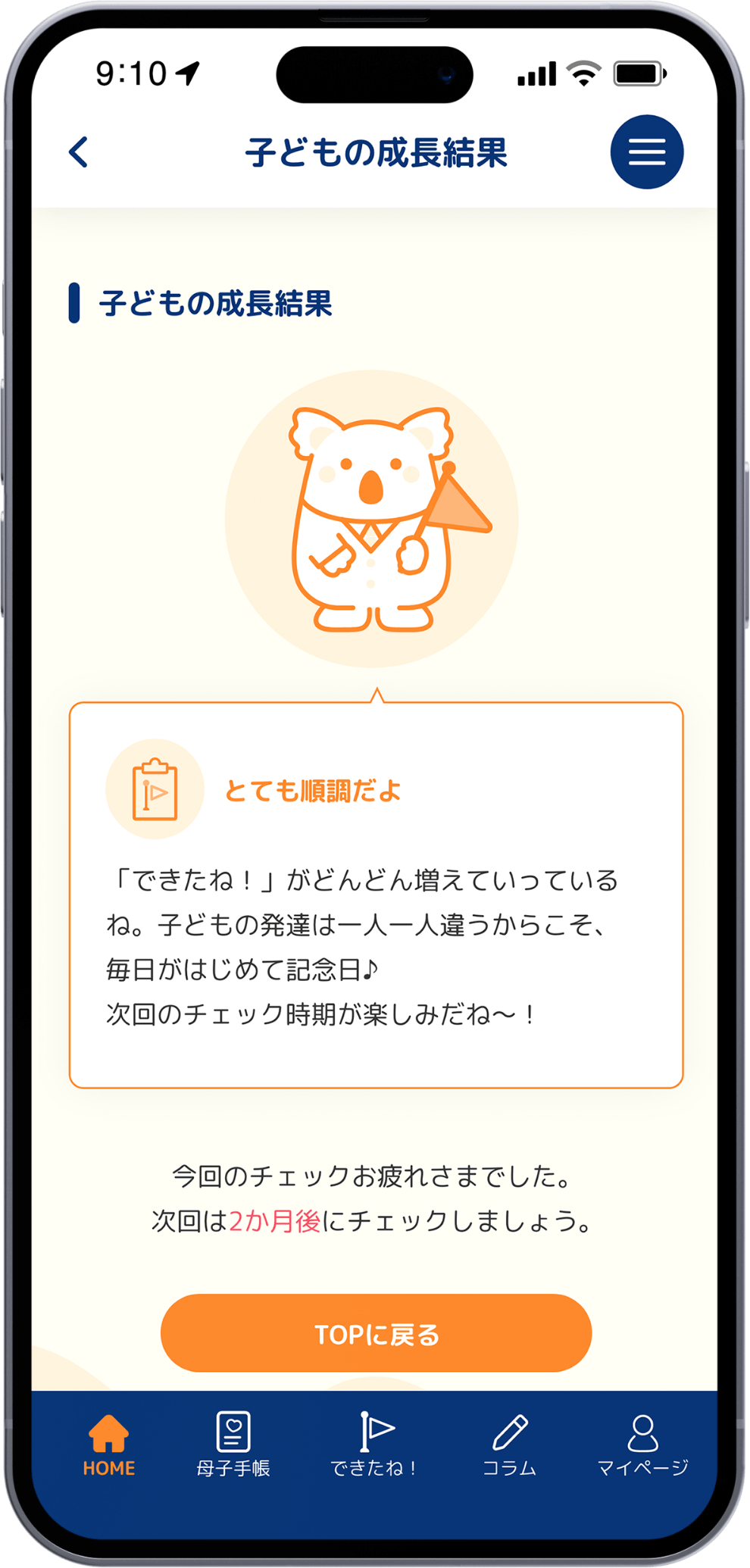Open the コラム tab
The image size is (750, 1568).
coord(510,1445)
